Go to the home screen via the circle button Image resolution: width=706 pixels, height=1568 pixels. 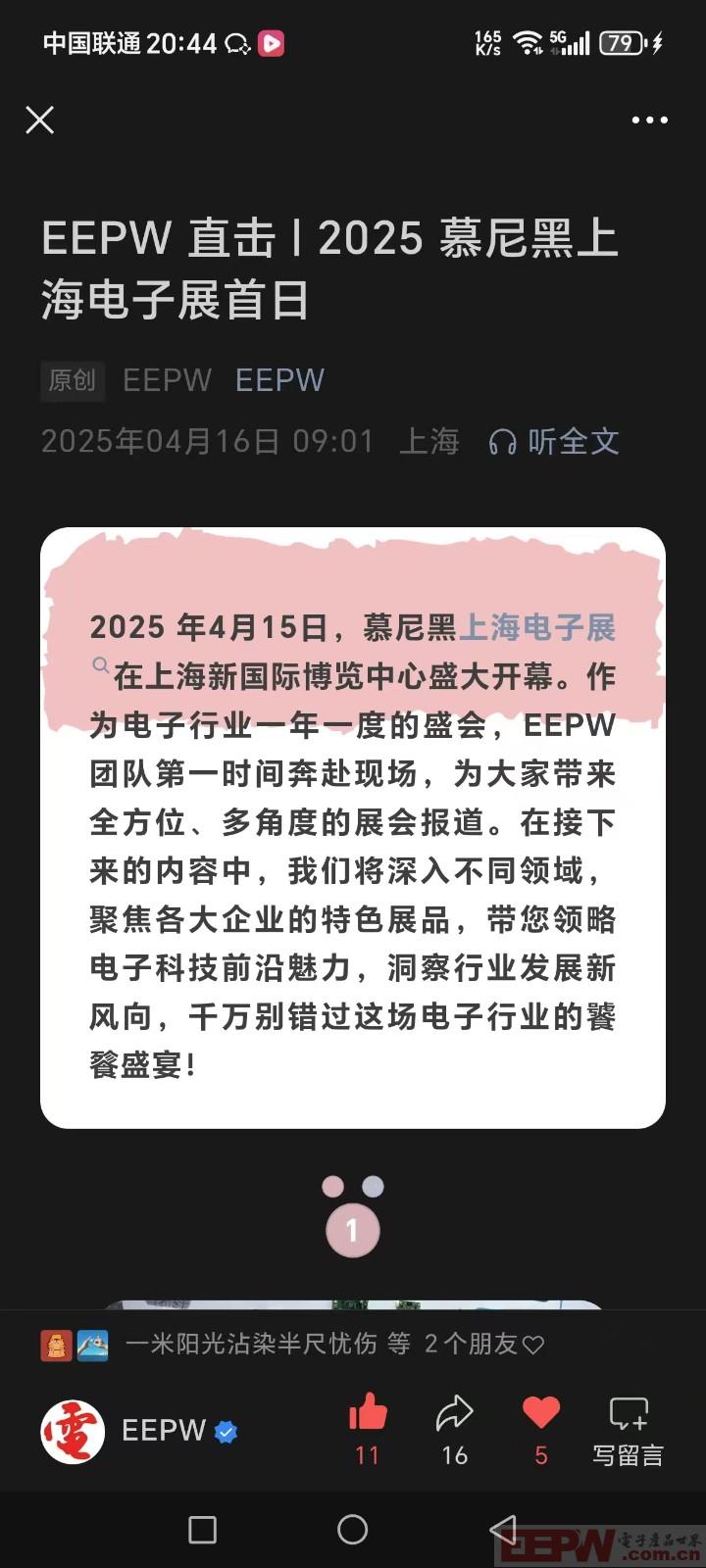[352, 1529]
